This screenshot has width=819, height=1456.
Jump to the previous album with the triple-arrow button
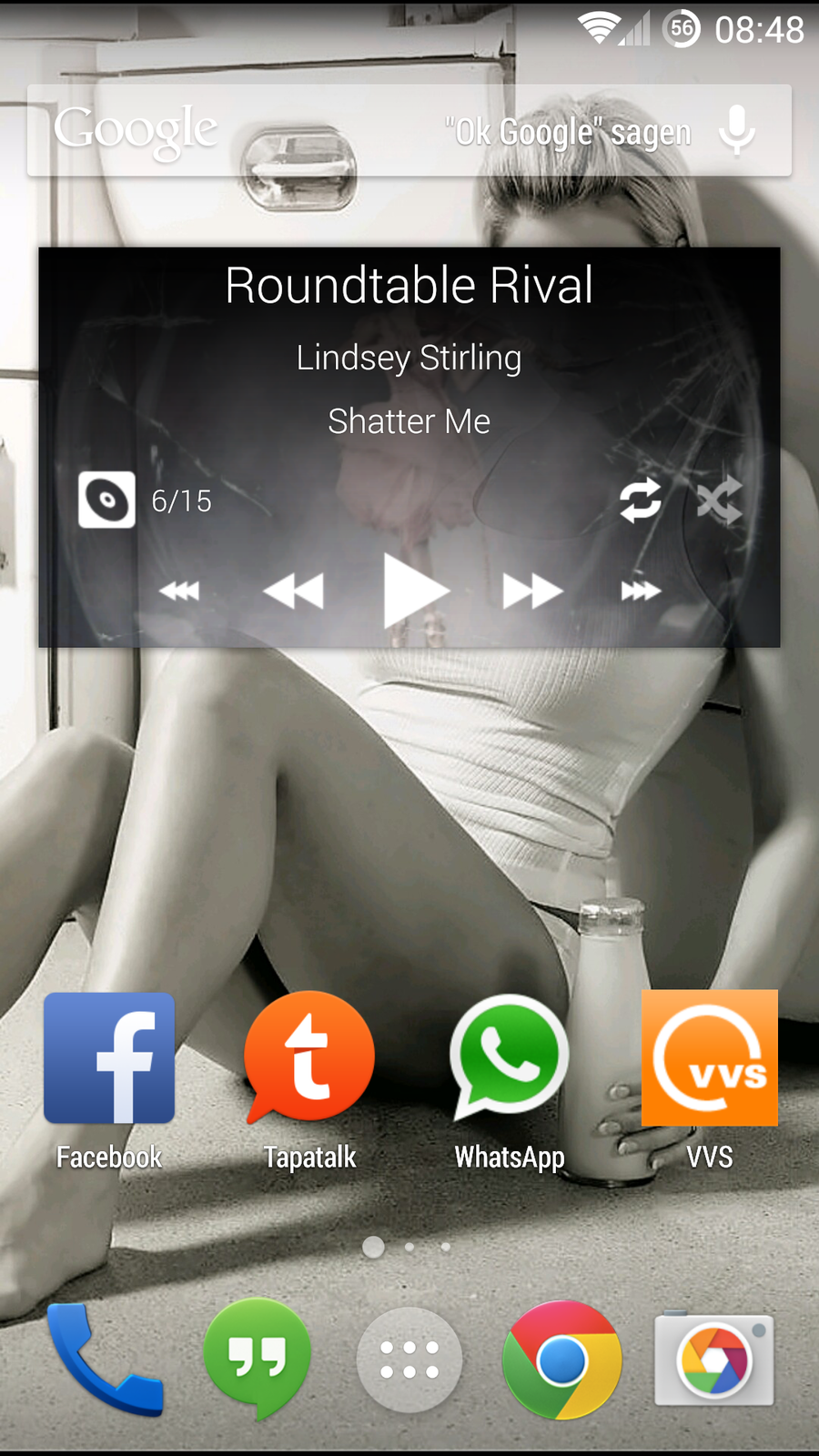(179, 591)
